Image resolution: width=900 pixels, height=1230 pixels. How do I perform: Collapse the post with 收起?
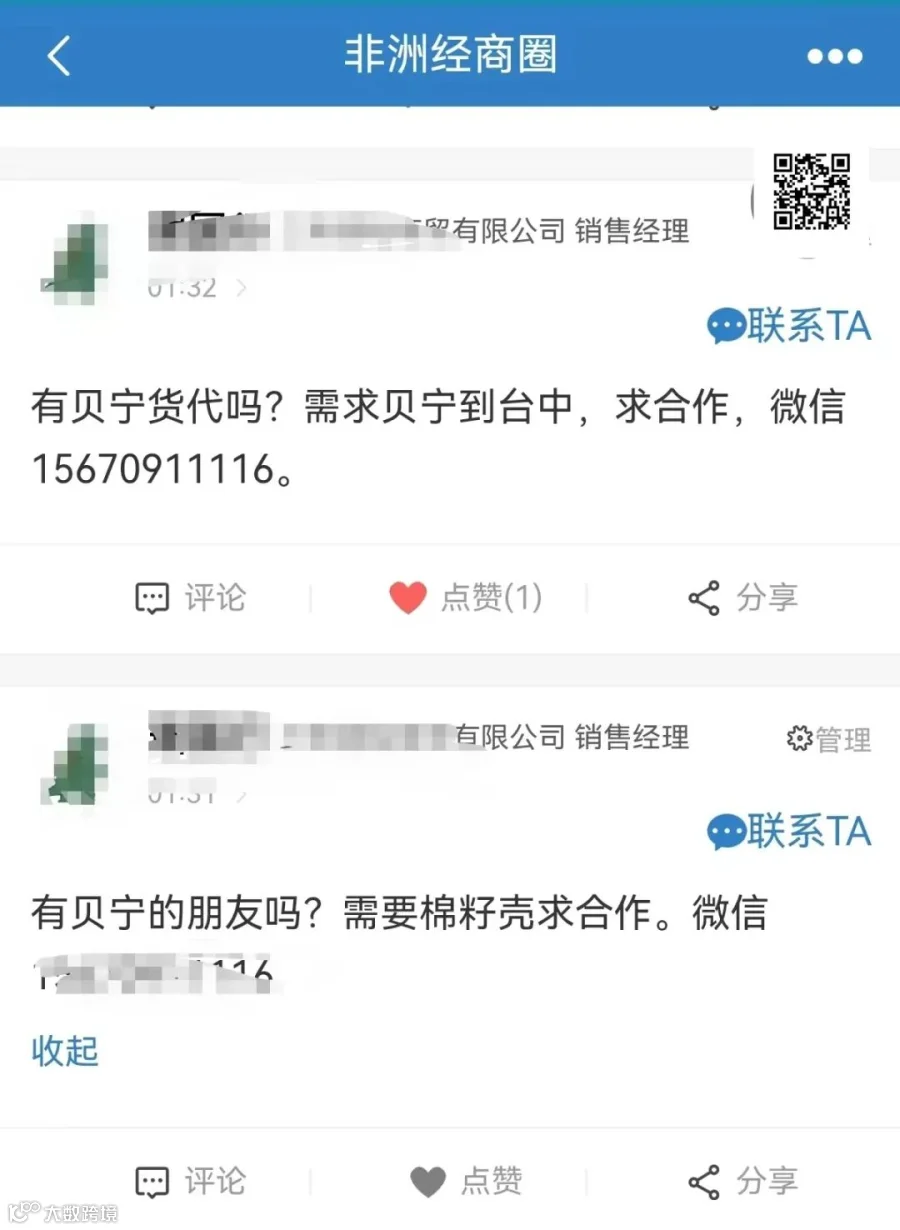click(65, 1050)
